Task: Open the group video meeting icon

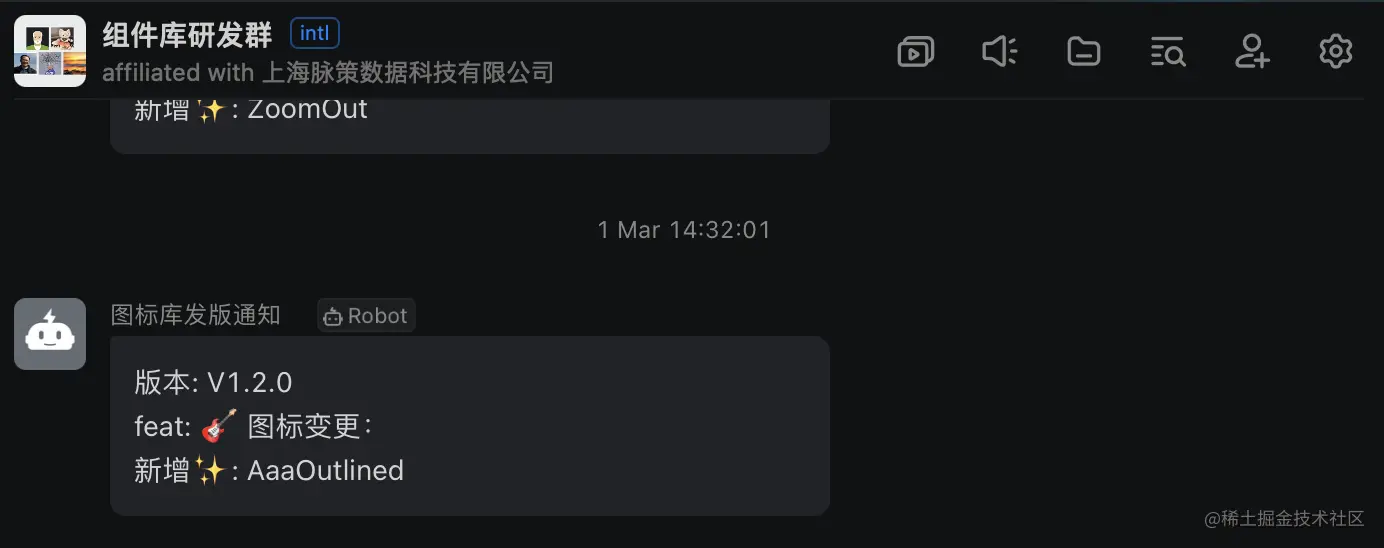Action: (x=915, y=51)
